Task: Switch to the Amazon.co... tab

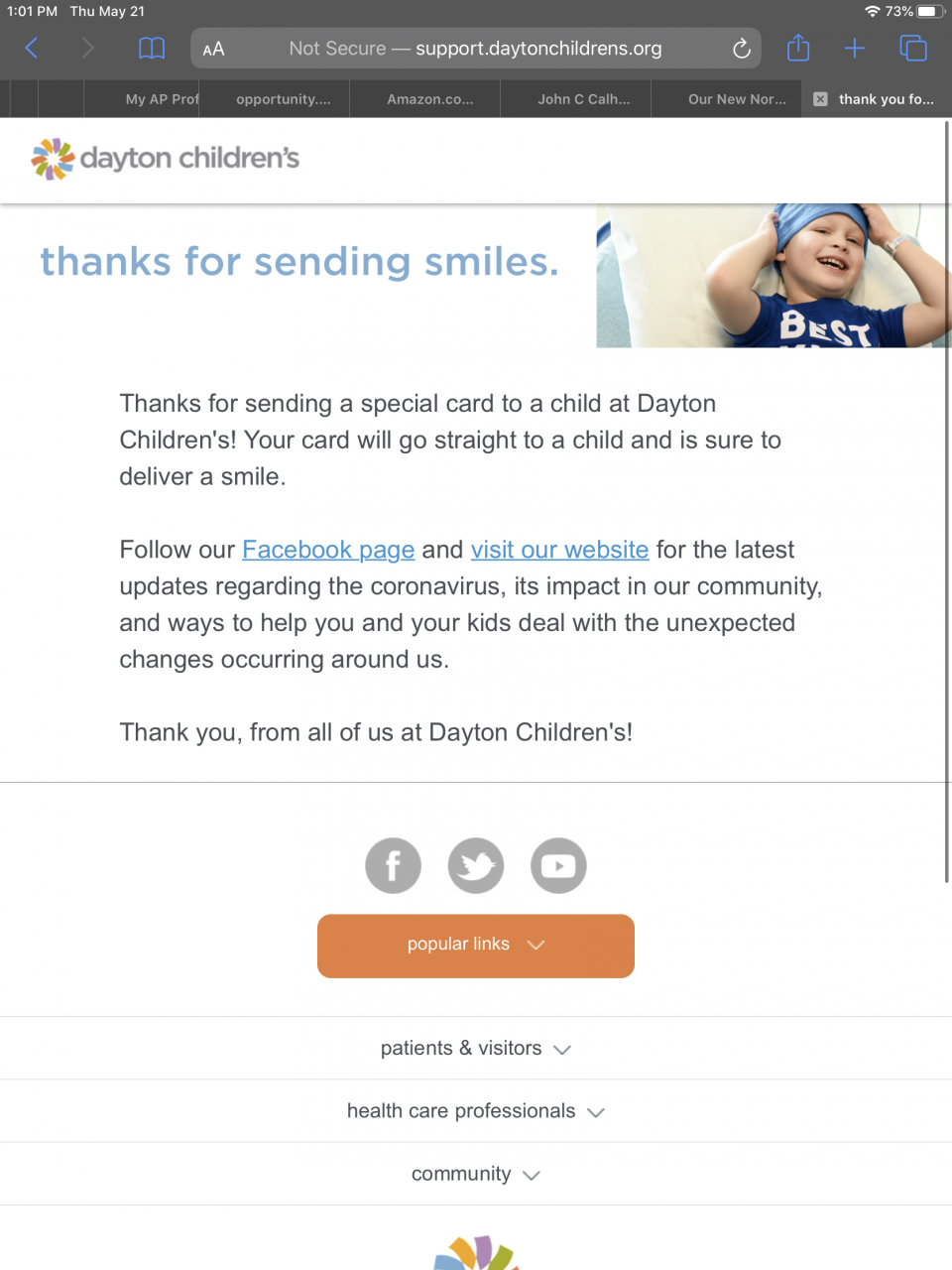Action: click(429, 99)
